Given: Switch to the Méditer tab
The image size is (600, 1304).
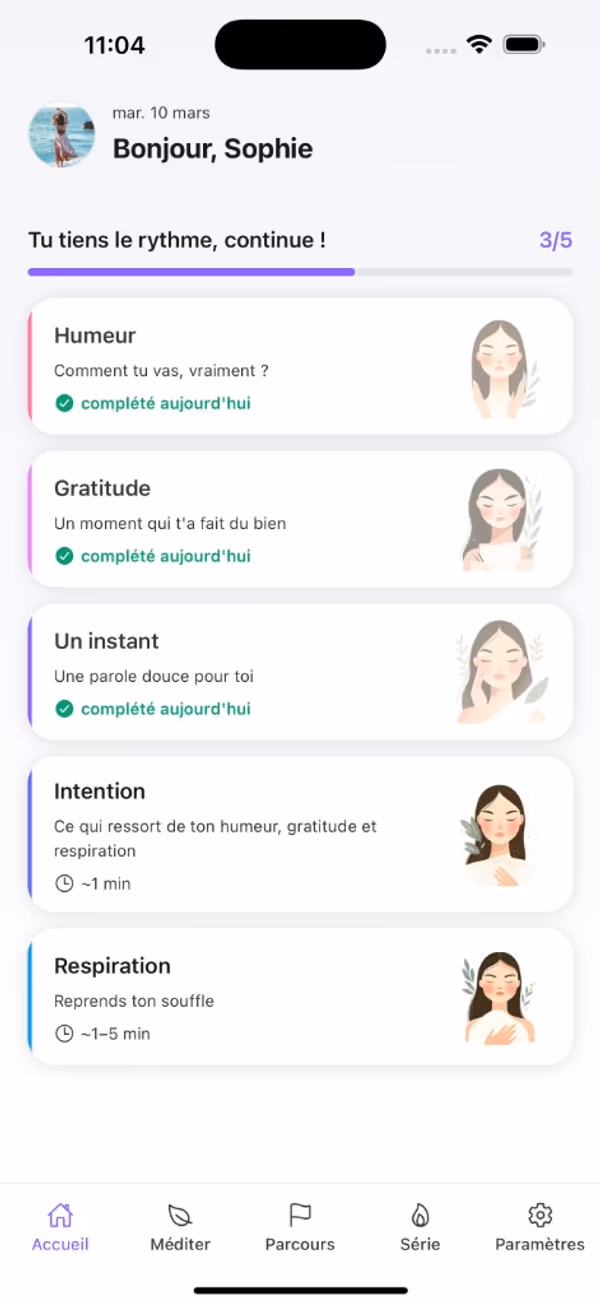Looking at the screenshot, I should tap(180, 1227).
